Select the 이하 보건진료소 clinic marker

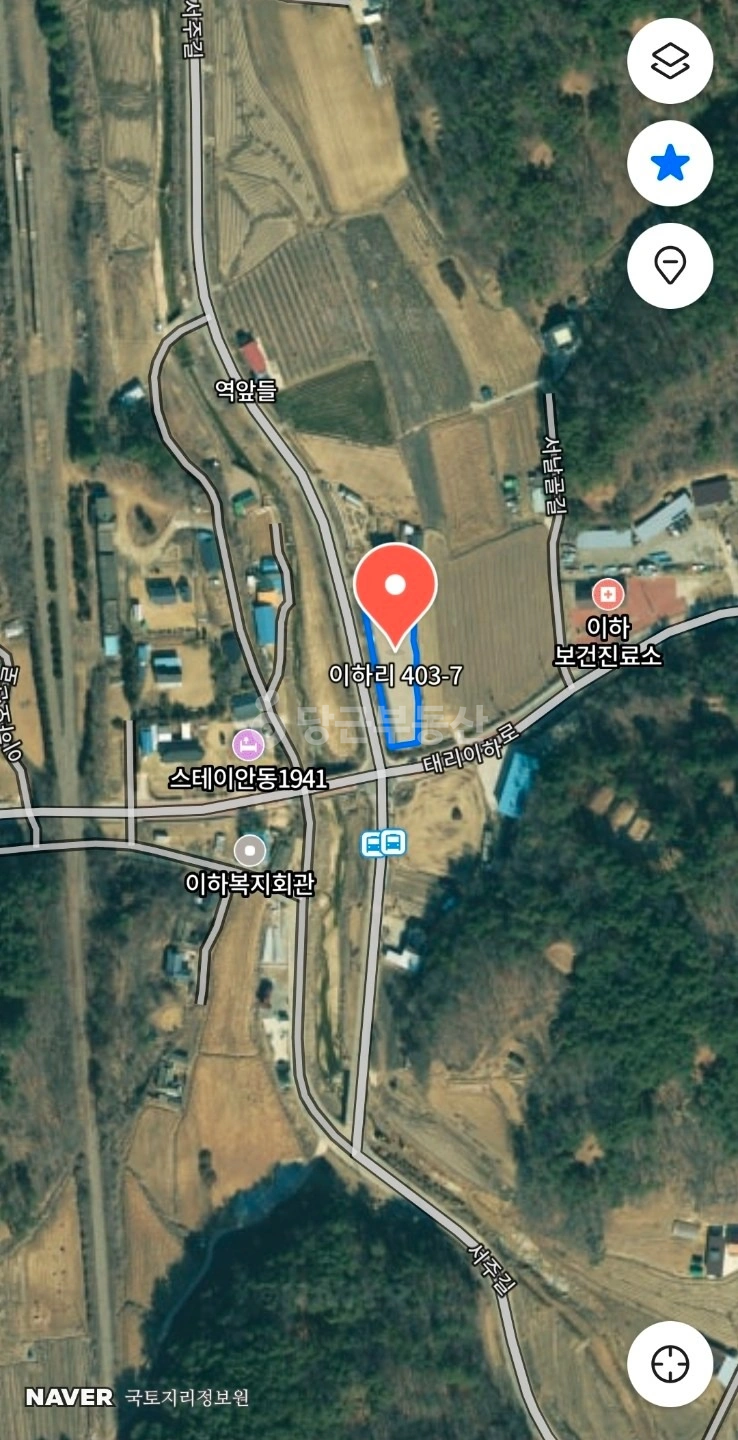tap(607, 595)
